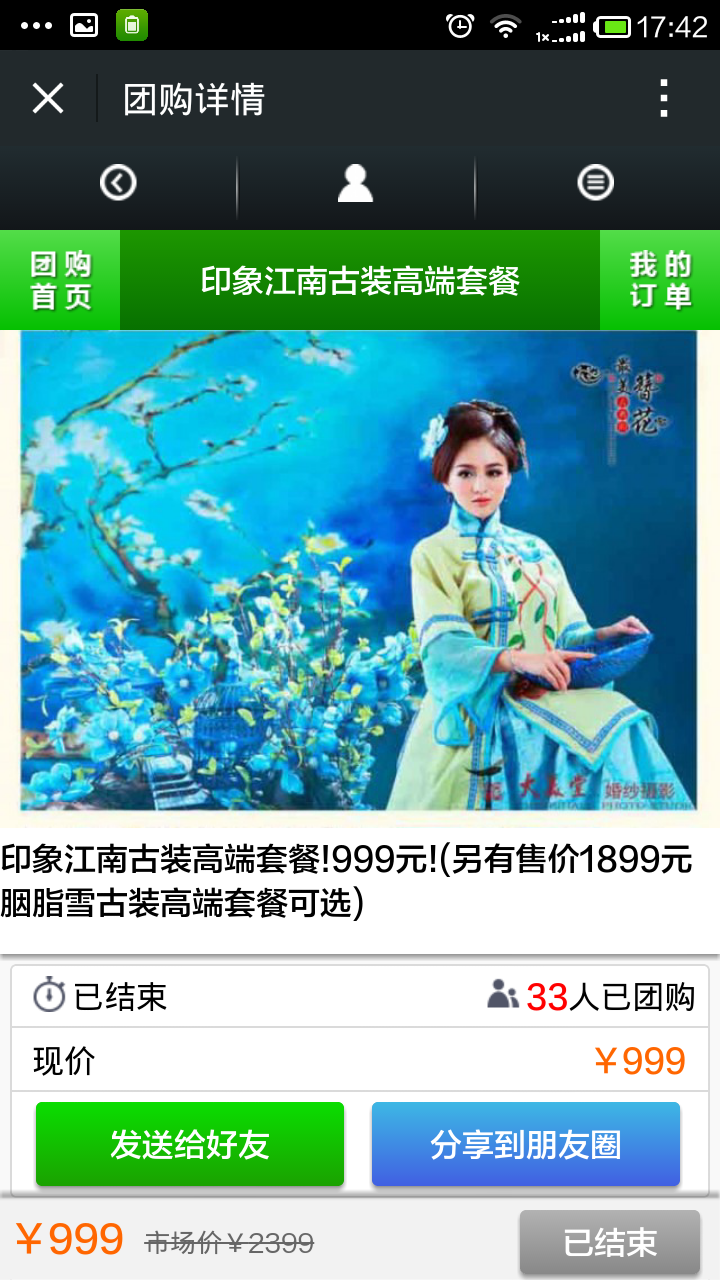720x1280 pixels.
Task: Share via 分享到朋友圈
Action: click(526, 1145)
